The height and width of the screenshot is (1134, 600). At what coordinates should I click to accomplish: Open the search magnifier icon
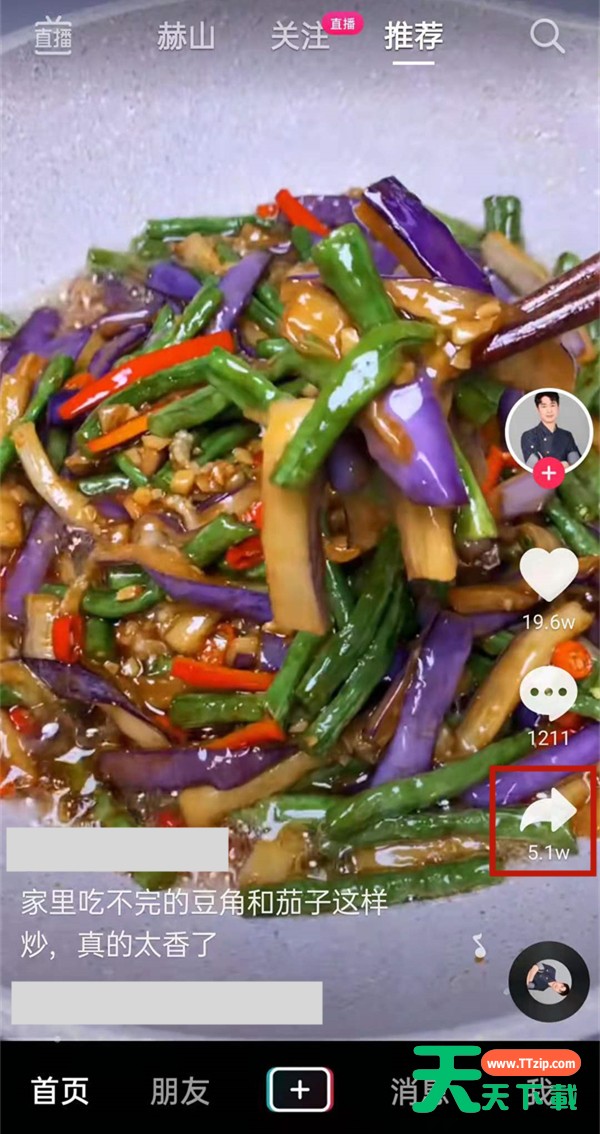[x=547, y=37]
